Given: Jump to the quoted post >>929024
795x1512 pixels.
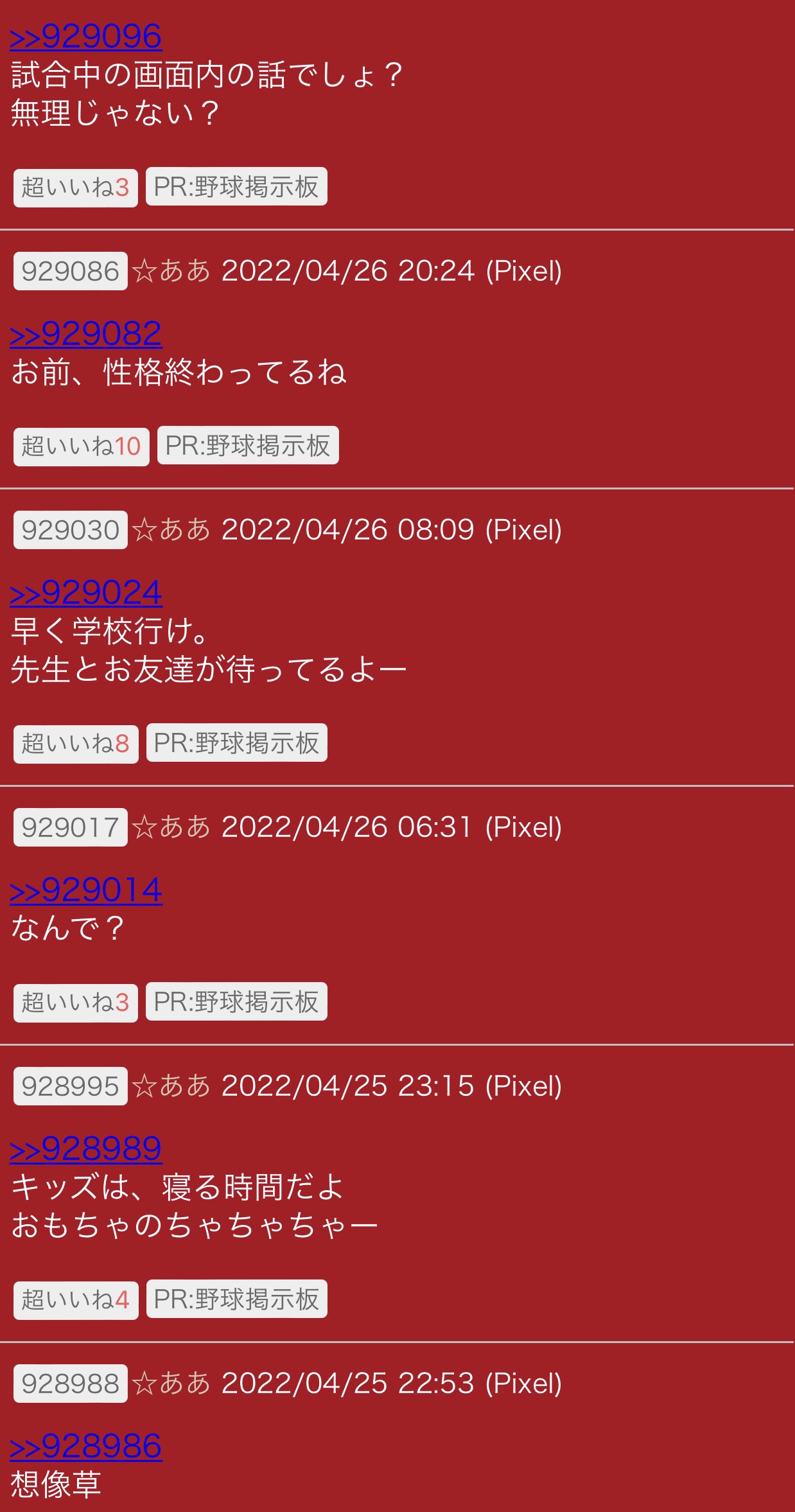Looking at the screenshot, I should click(x=86, y=593).
